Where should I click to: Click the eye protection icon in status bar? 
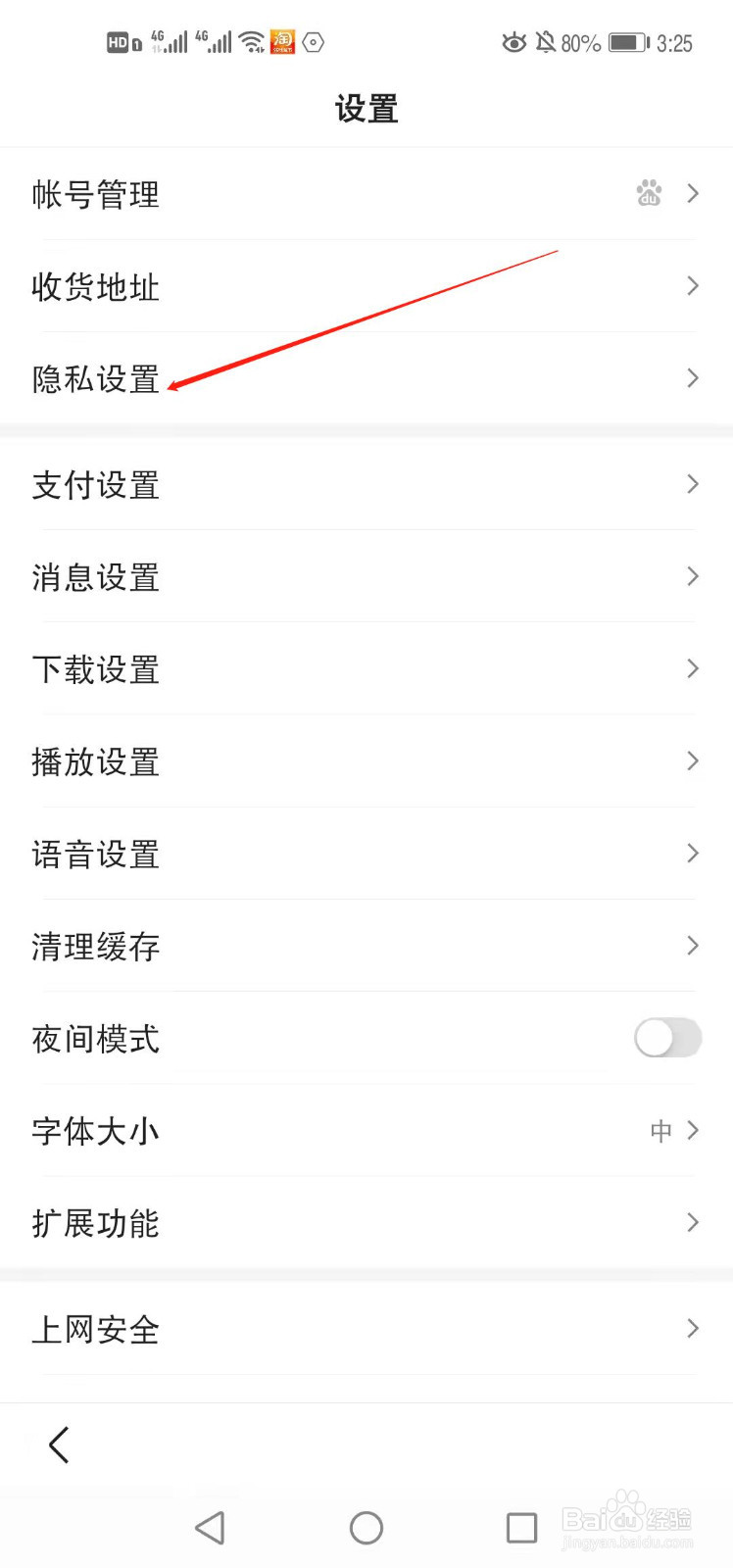point(513,42)
